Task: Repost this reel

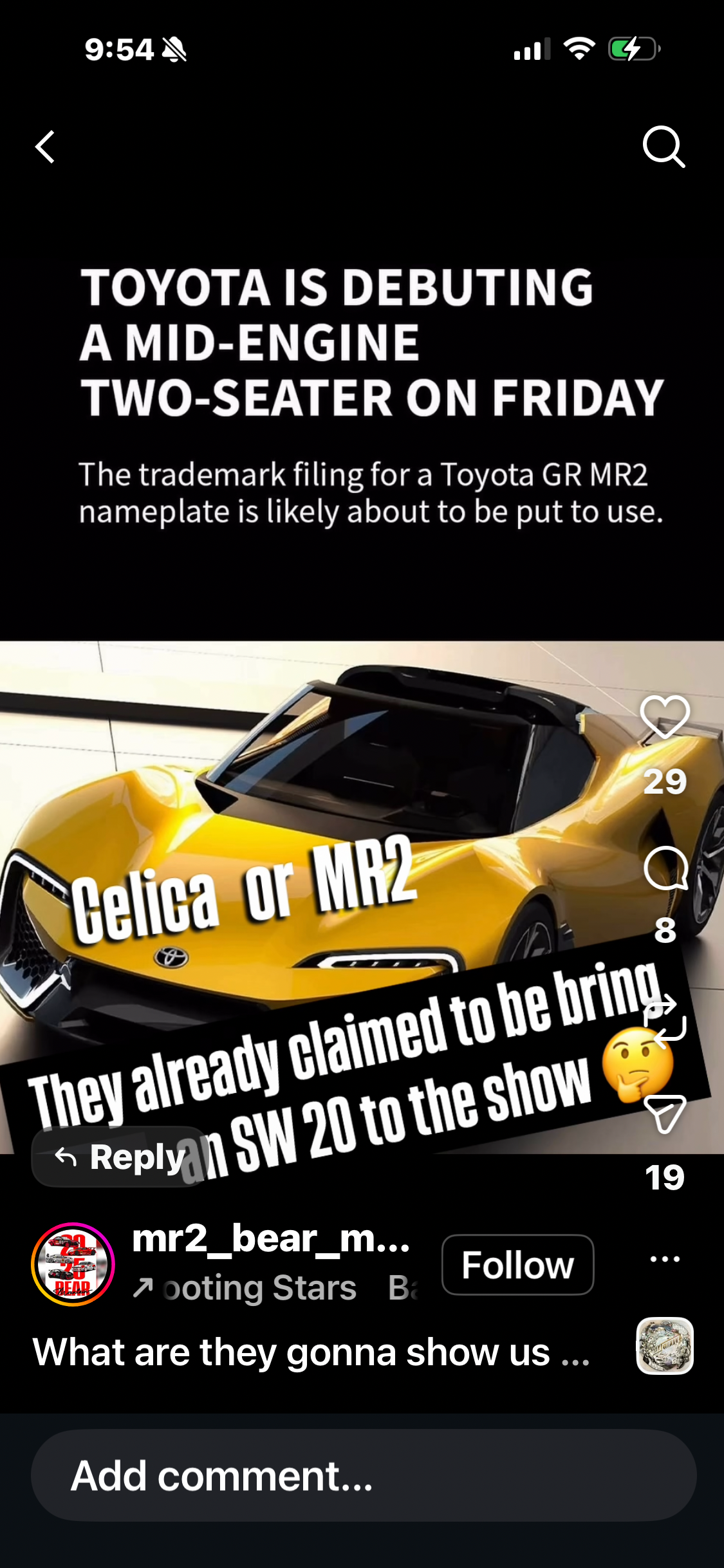Action: coord(665,1018)
